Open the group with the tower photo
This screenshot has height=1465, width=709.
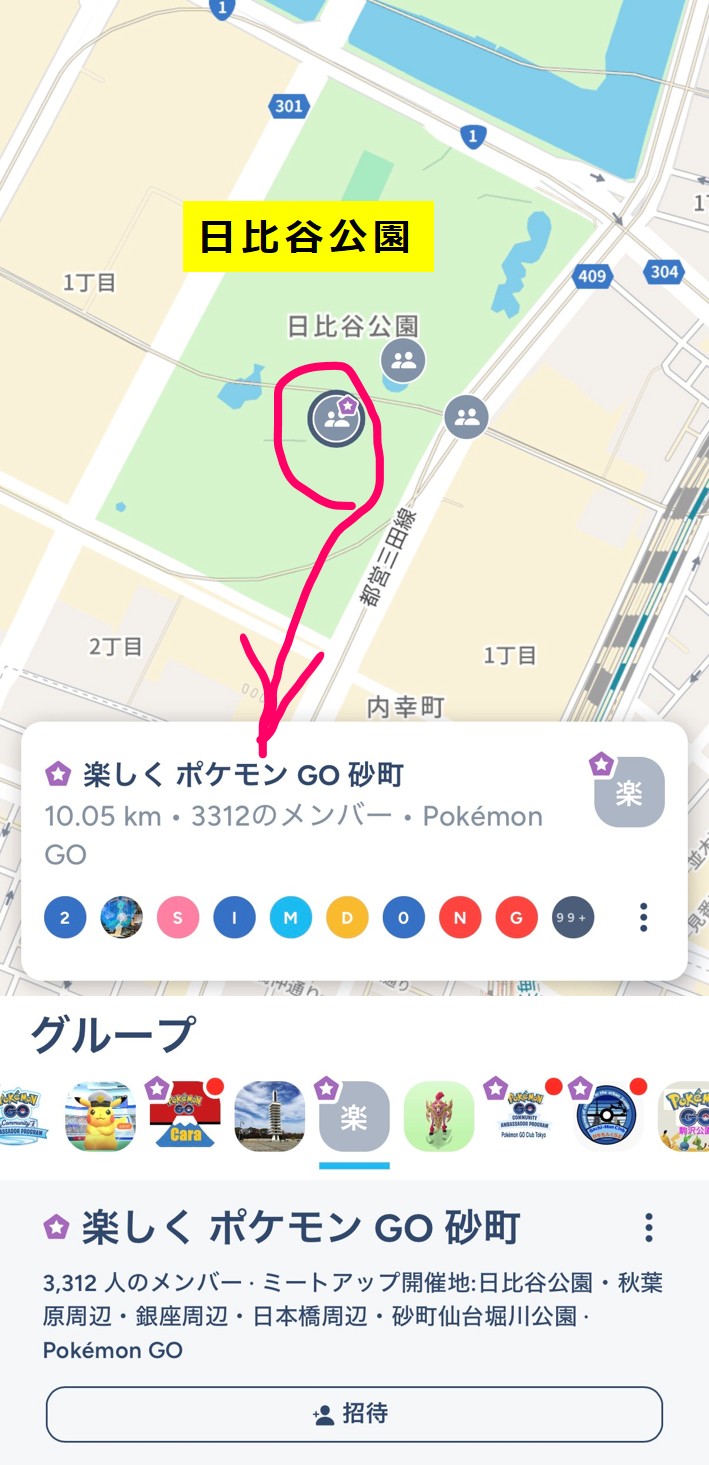tap(269, 1116)
